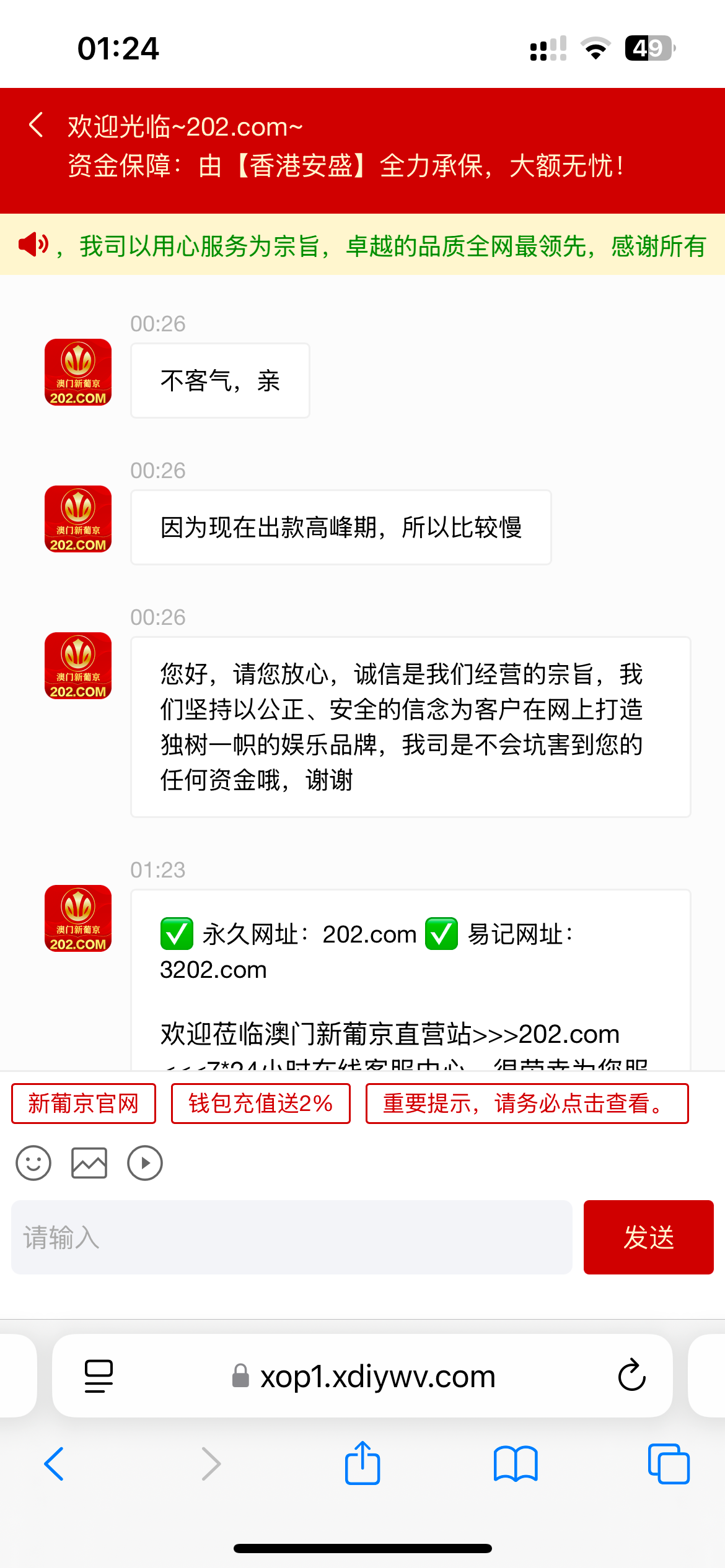Screen dimensions: 725x1568
Task: Attach a video to the chat
Action: coord(145,1163)
